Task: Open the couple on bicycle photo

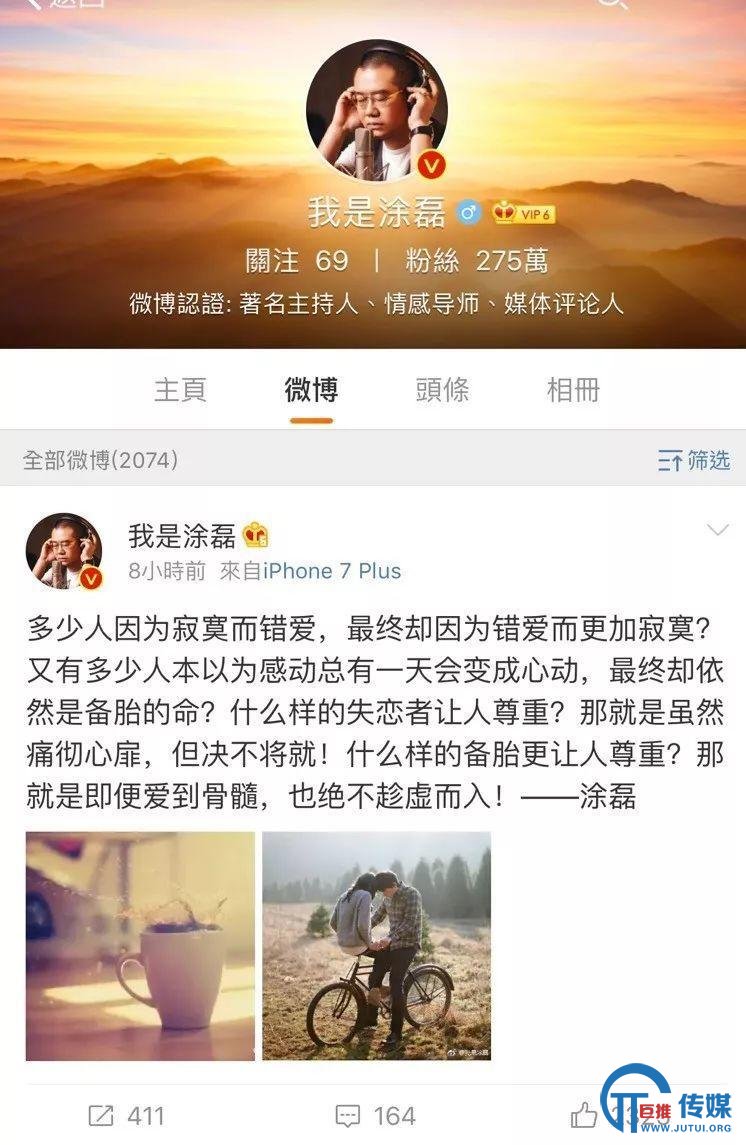Action: coord(376,945)
